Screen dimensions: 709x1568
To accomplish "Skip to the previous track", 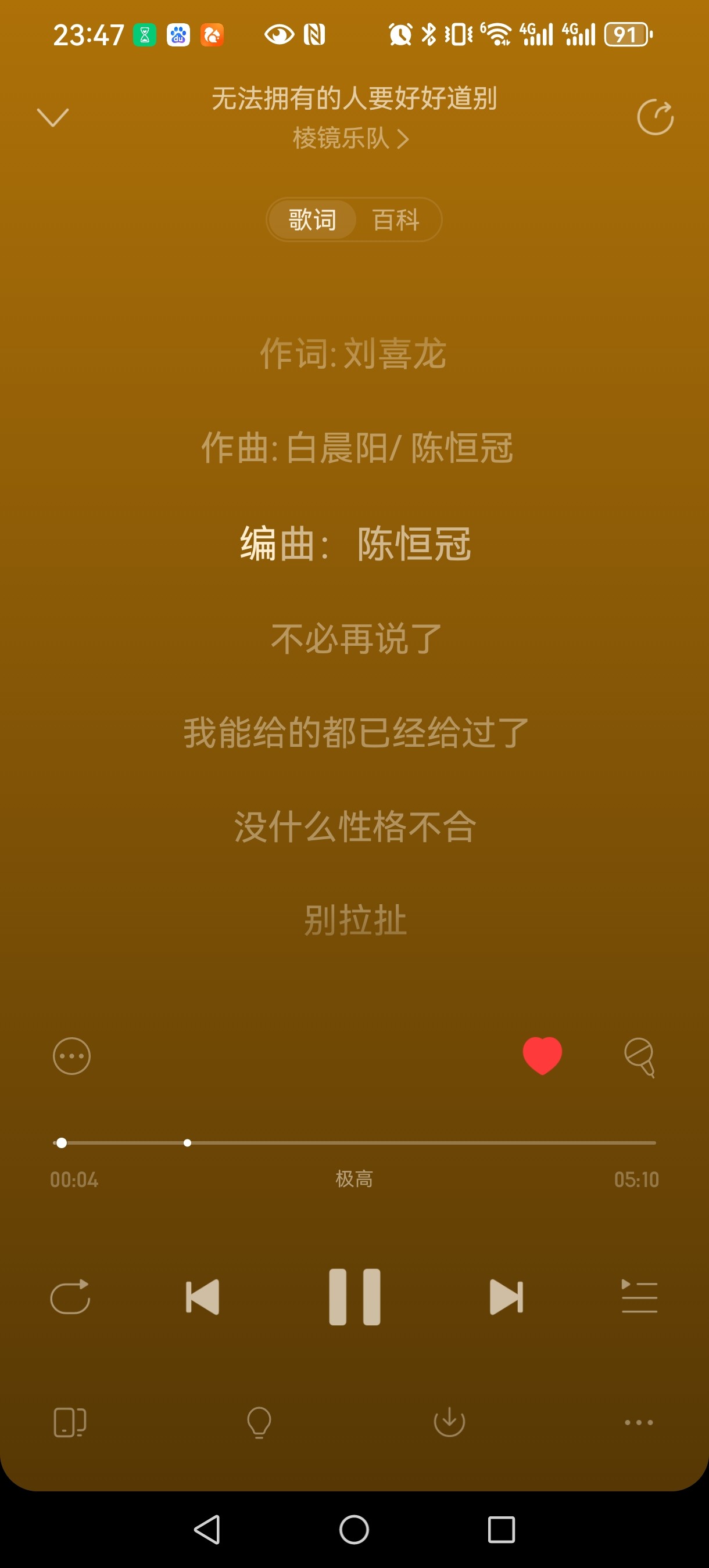I will [x=202, y=1297].
